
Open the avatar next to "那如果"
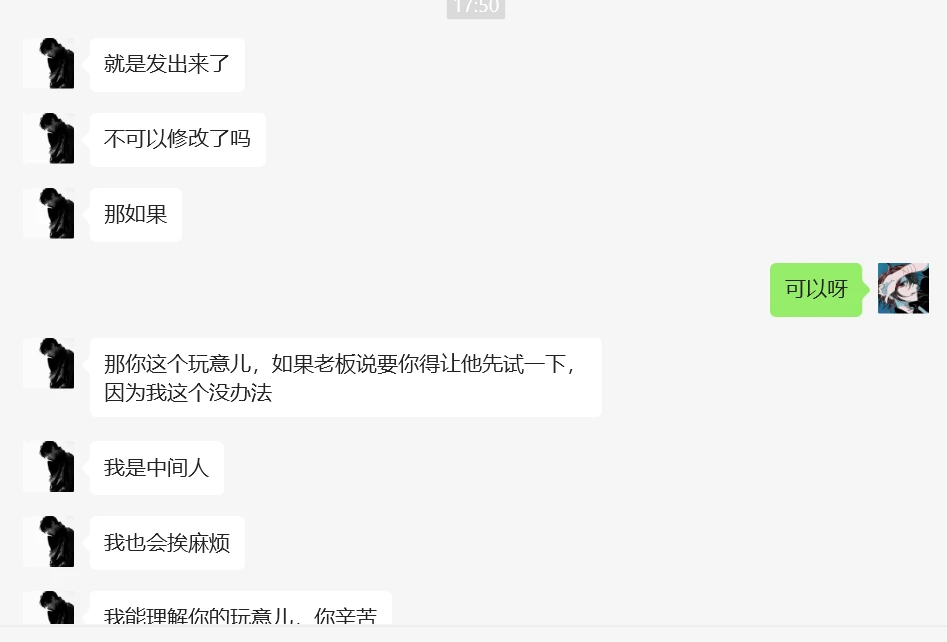click(x=49, y=214)
